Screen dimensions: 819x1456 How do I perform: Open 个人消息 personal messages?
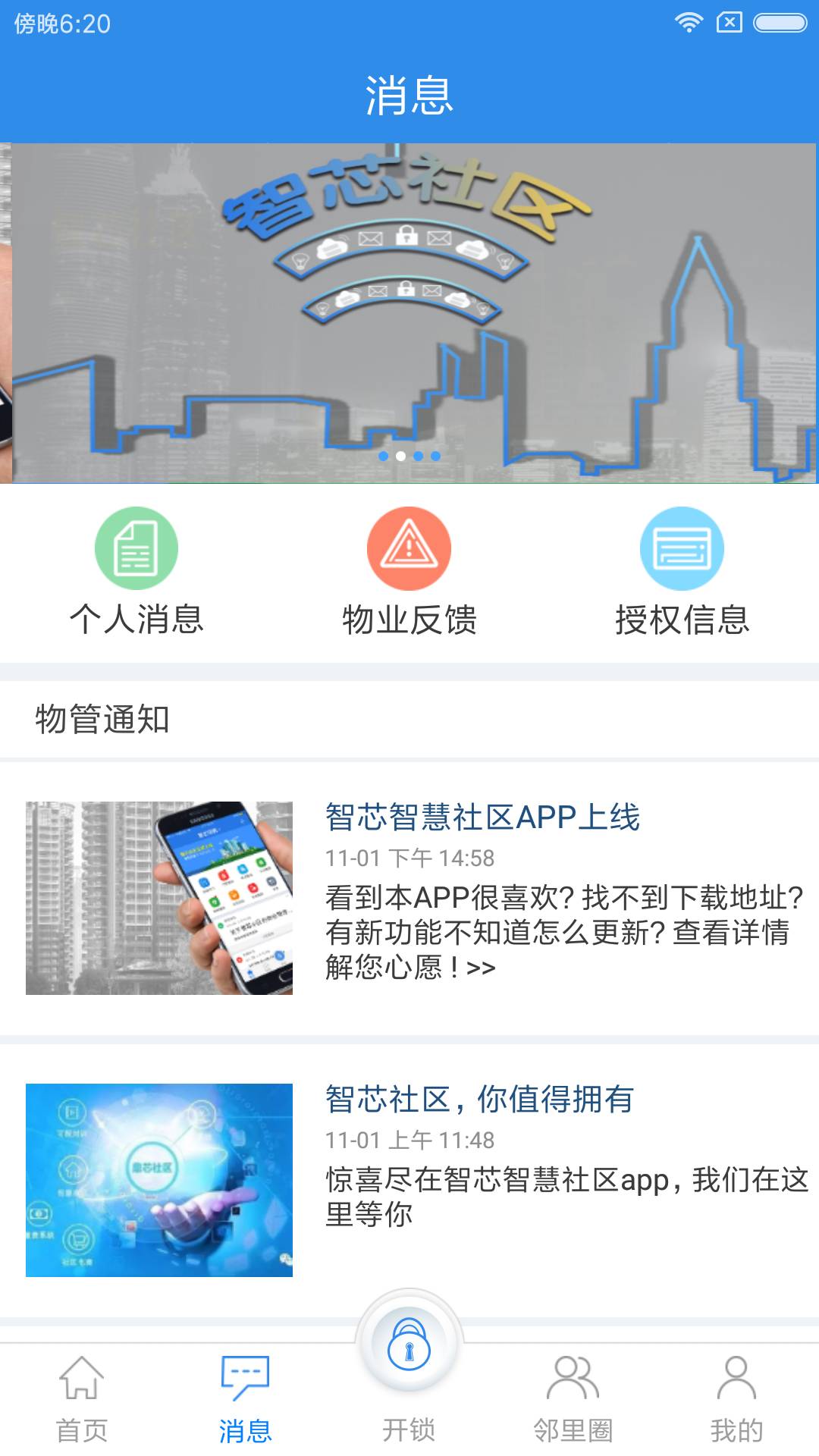[136, 572]
